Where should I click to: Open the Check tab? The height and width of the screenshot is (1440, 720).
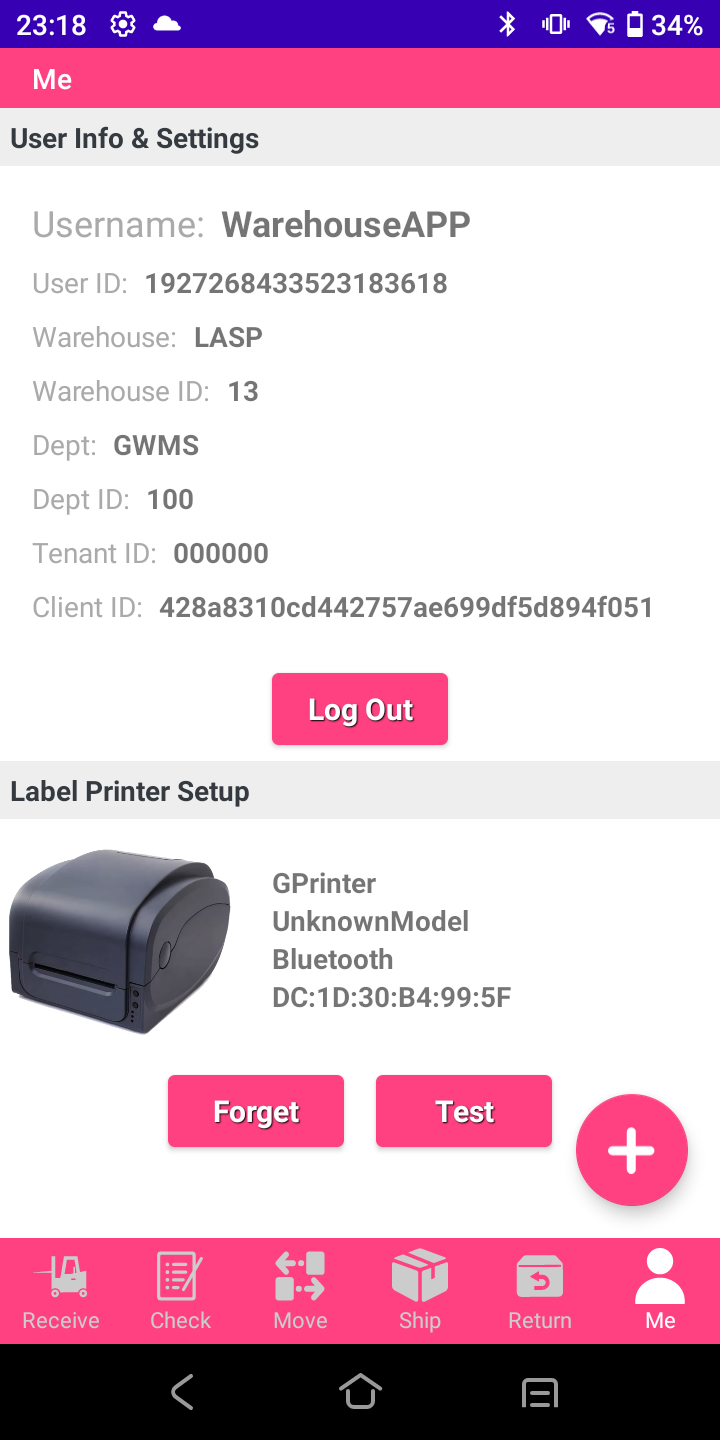point(180,1291)
